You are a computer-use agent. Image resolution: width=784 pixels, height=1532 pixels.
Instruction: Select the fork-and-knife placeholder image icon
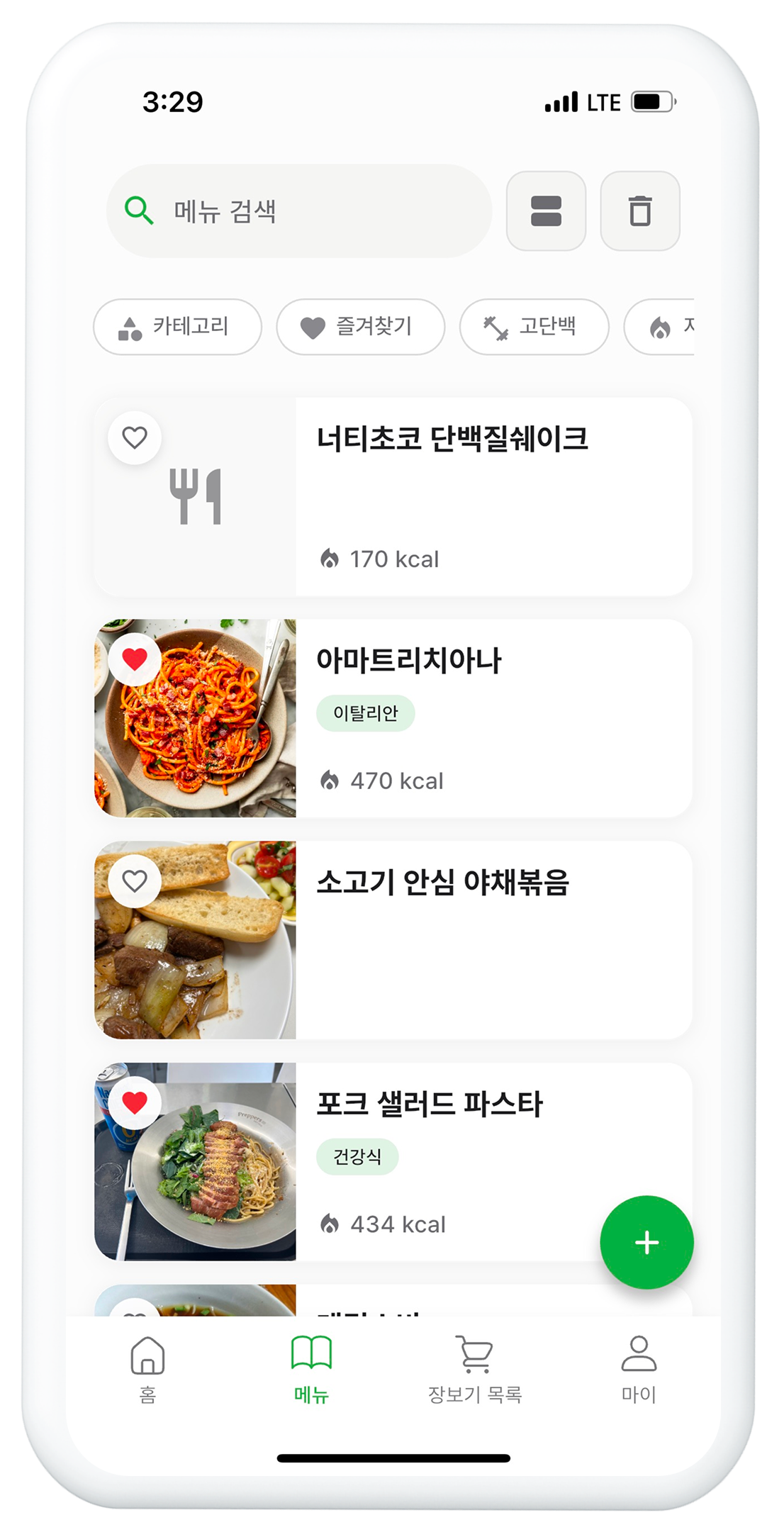(x=195, y=495)
